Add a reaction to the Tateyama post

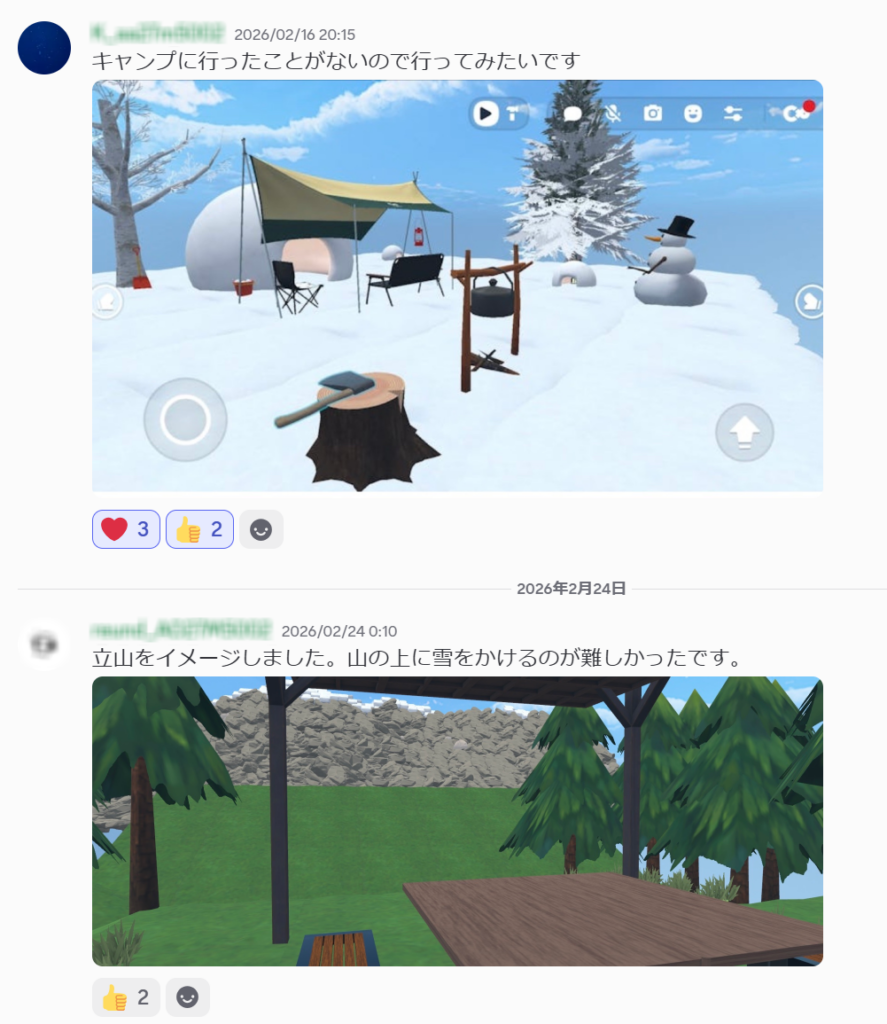(x=187, y=997)
